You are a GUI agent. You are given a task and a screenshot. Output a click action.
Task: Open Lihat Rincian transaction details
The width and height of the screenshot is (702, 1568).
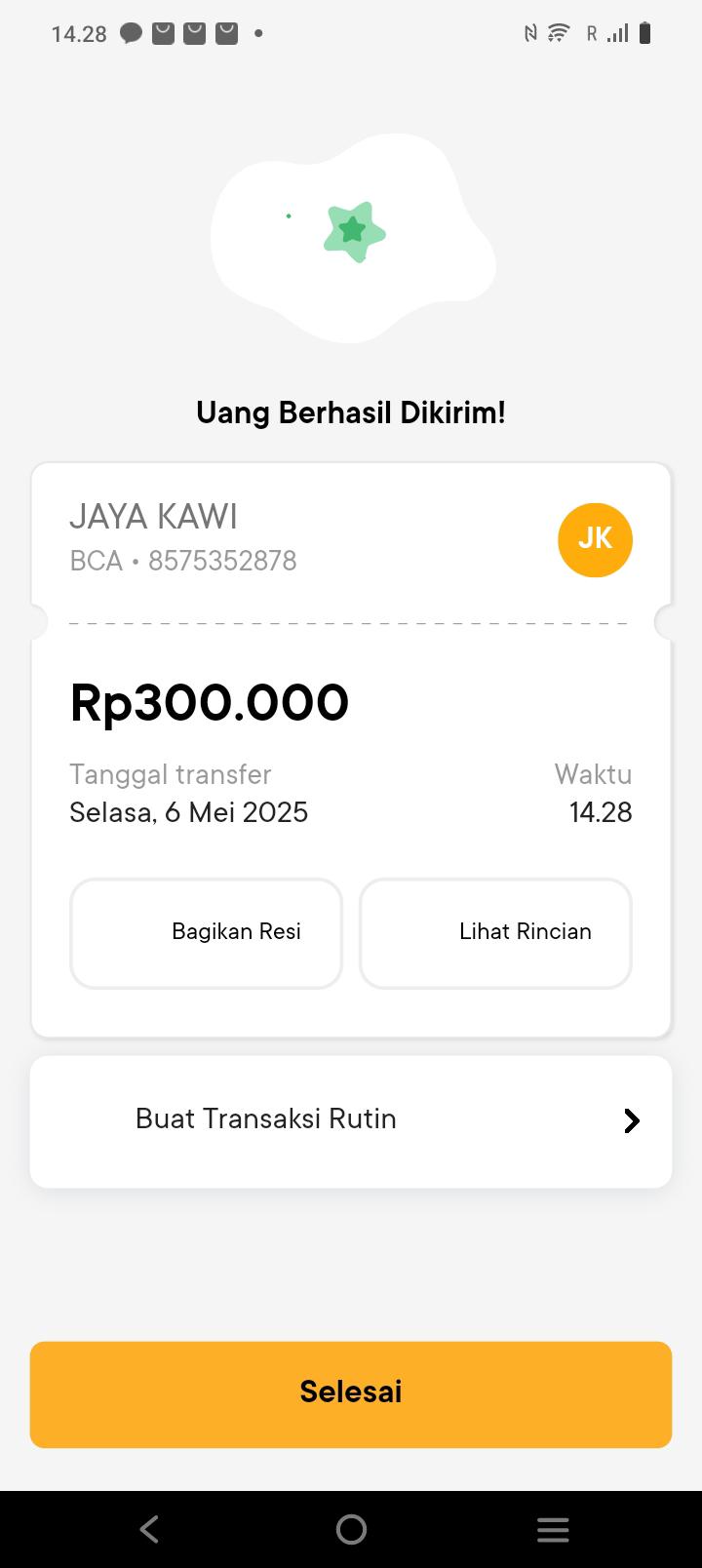tap(495, 933)
